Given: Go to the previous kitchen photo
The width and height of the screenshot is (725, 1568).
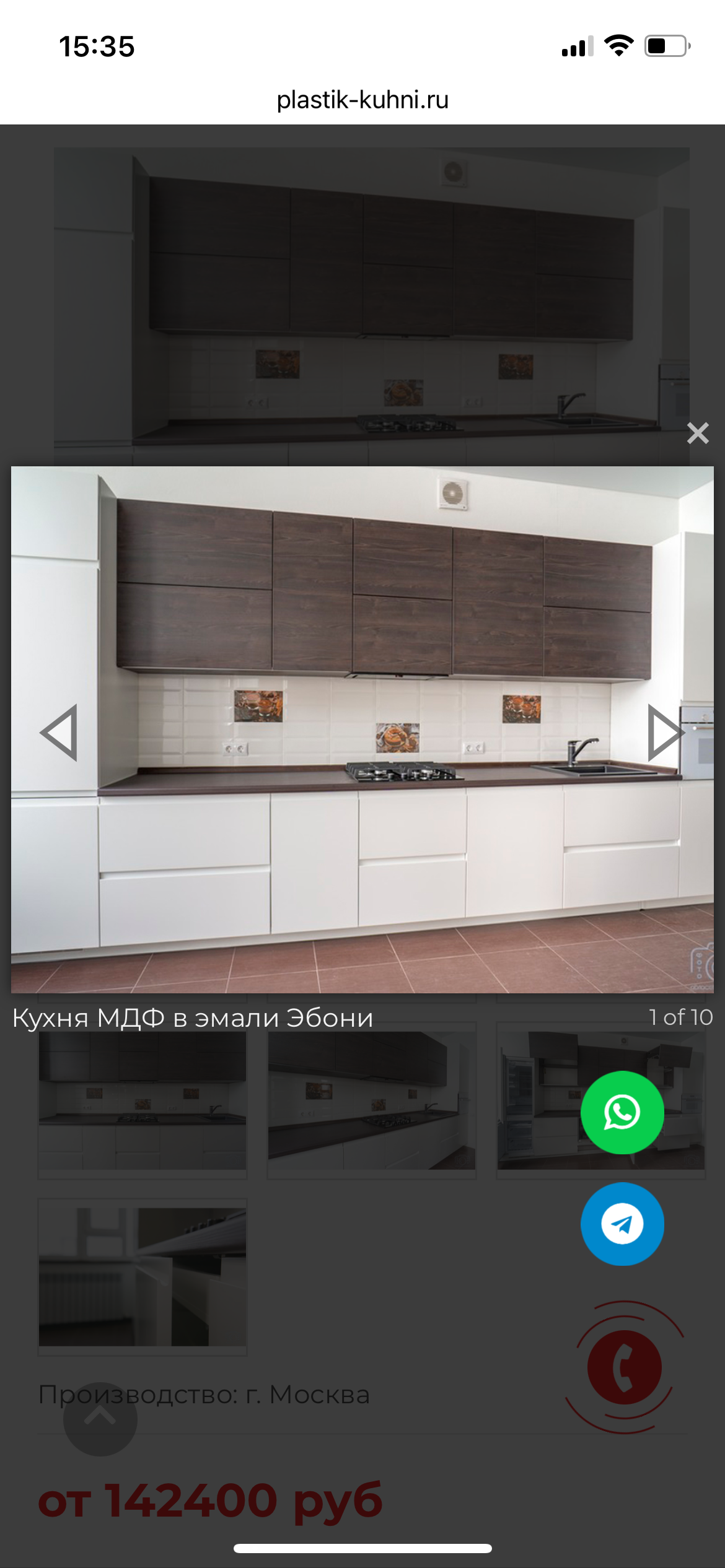Looking at the screenshot, I should pos(59,733).
